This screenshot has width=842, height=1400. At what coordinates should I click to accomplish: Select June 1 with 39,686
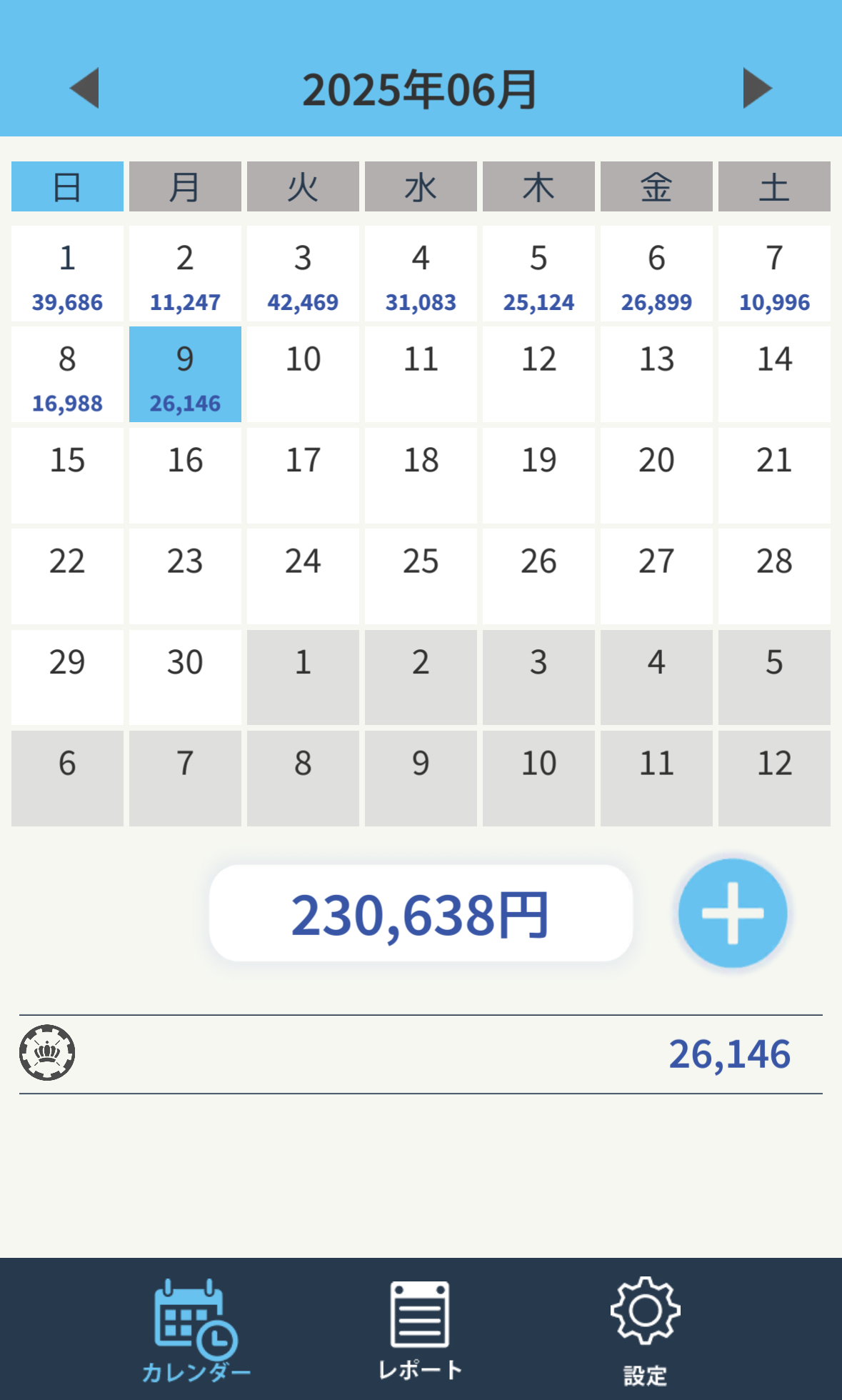point(67,274)
